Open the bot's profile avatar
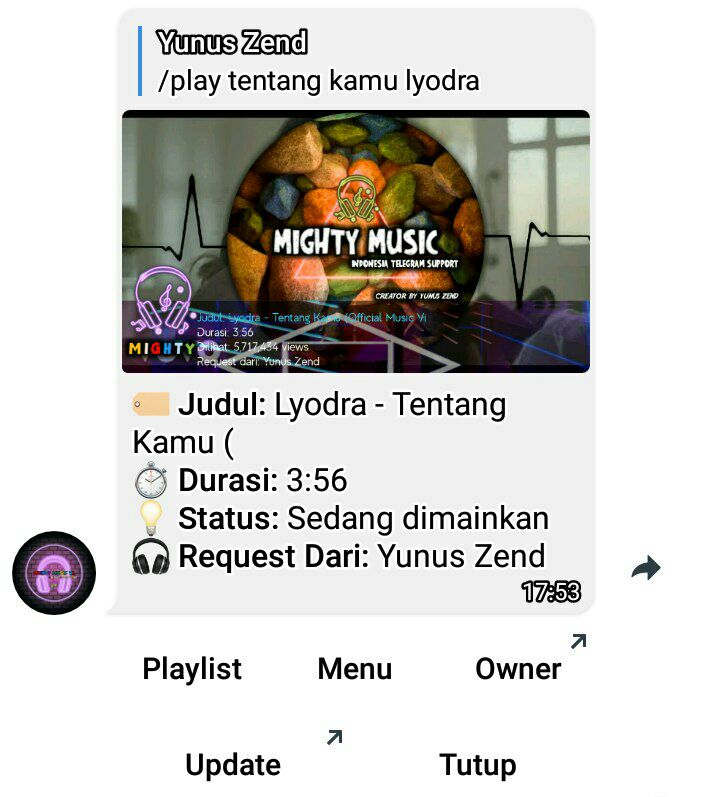 pyautogui.click(x=54, y=573)
